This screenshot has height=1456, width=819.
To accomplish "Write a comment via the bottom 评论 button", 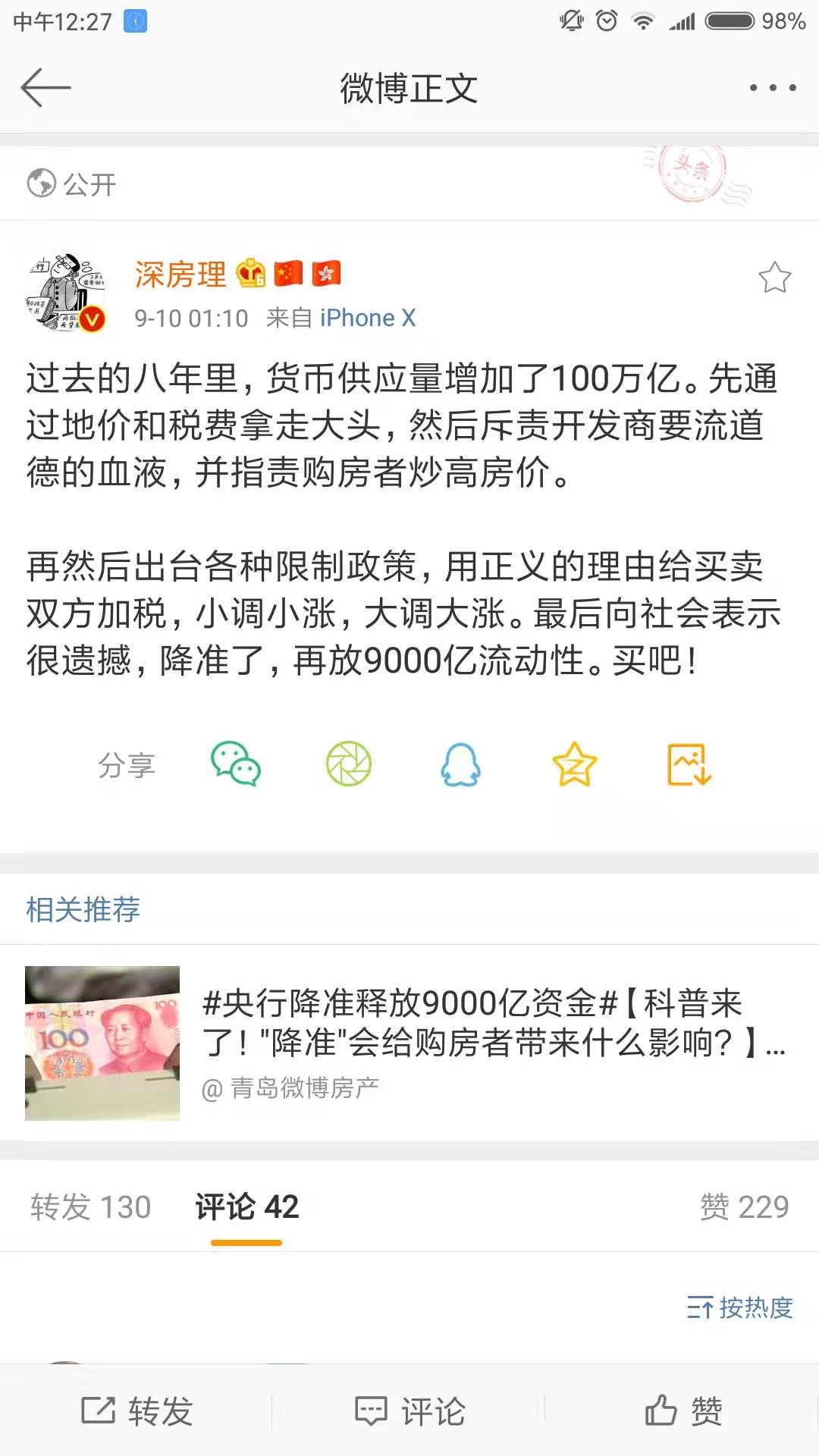I will (x=409, y=1411).
